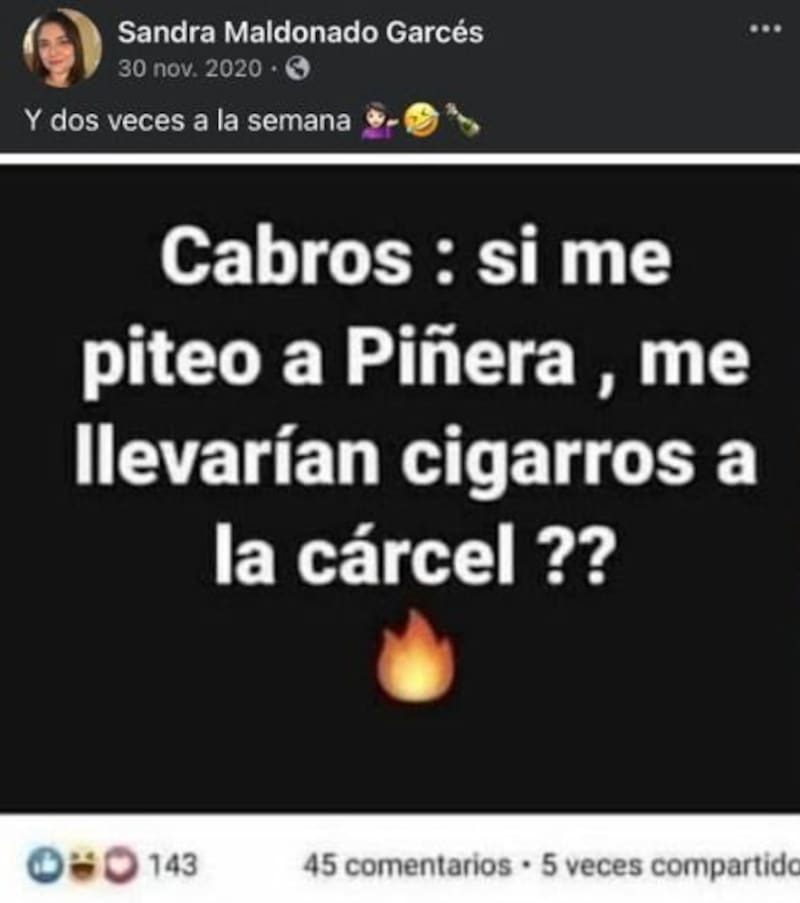See the 5 veces compartido shares

668,864
